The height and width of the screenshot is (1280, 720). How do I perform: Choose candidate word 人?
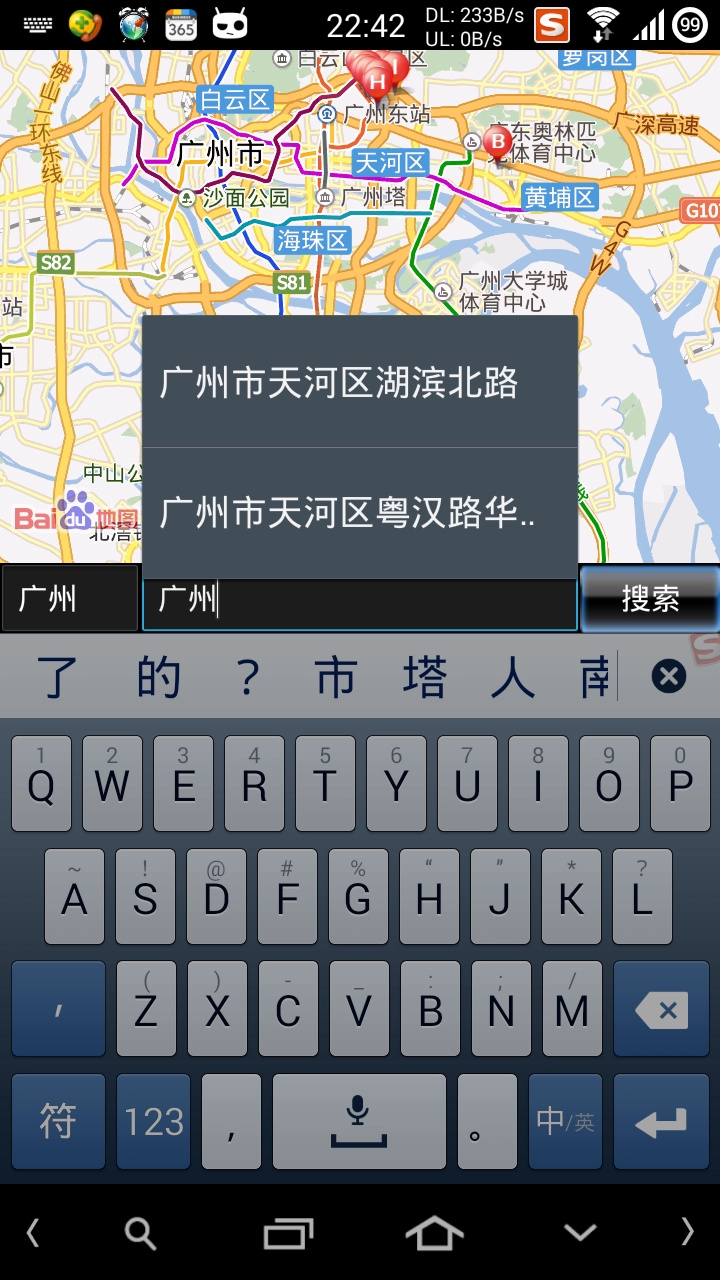(513, 678)
